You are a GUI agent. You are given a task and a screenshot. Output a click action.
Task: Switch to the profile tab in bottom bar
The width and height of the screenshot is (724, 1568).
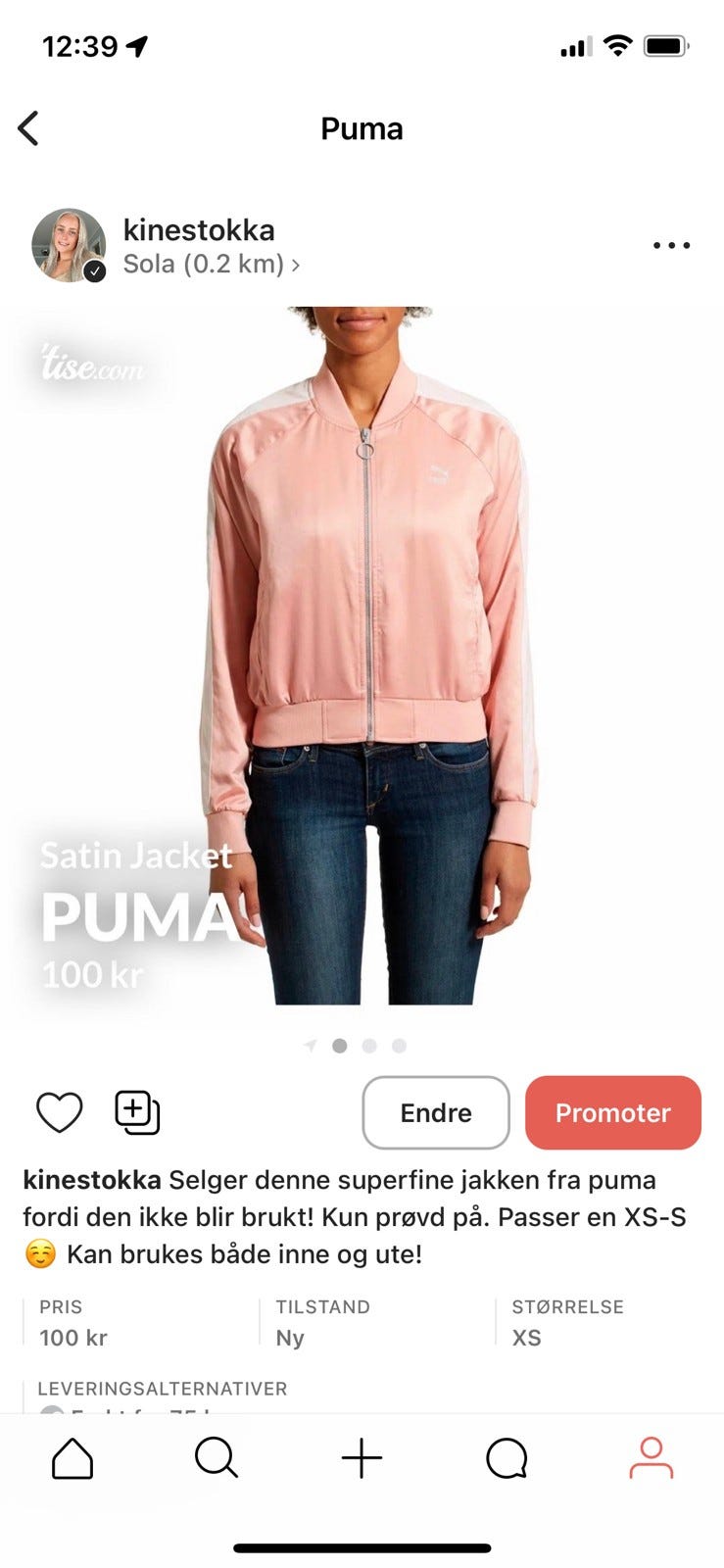coord(652,1457)
